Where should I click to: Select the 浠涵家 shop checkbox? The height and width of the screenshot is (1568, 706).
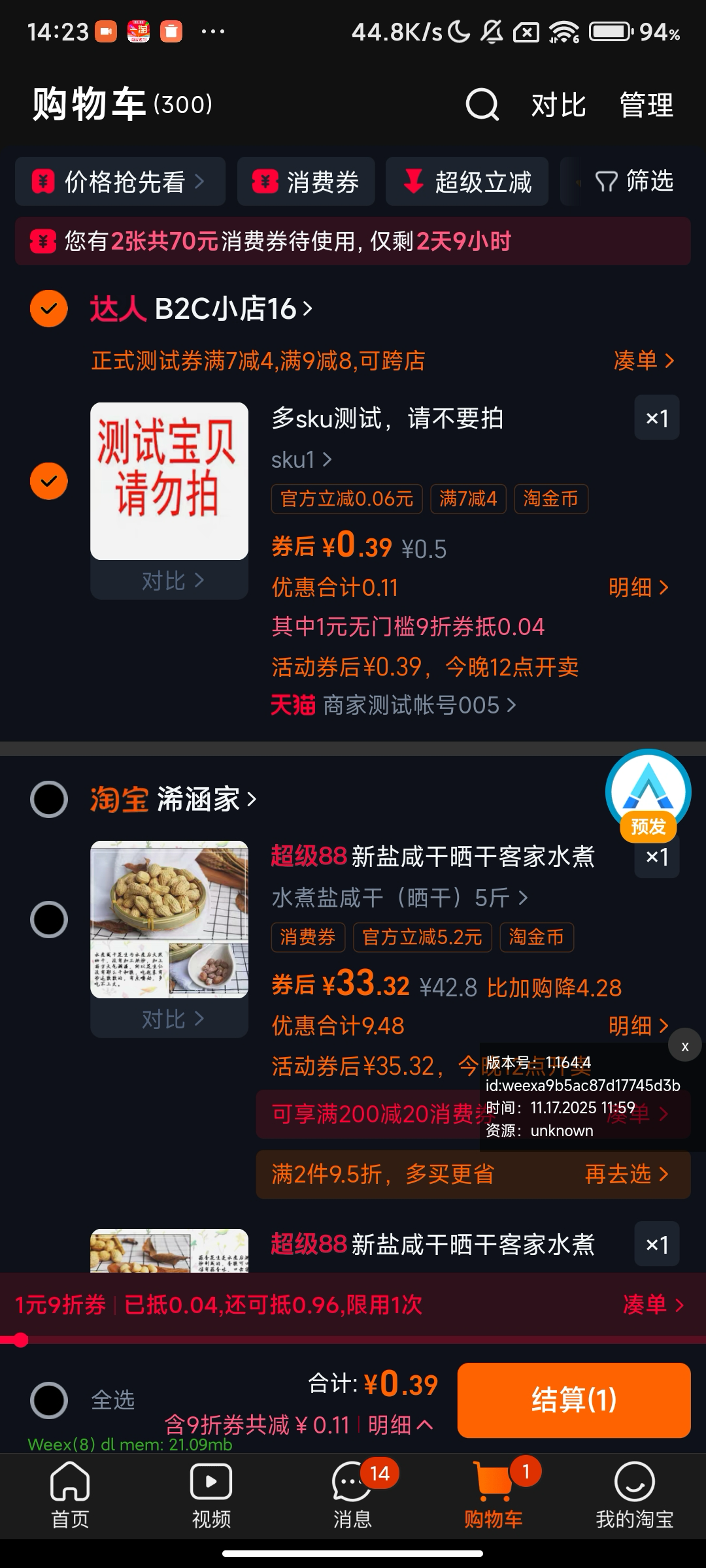coord(49,799)
